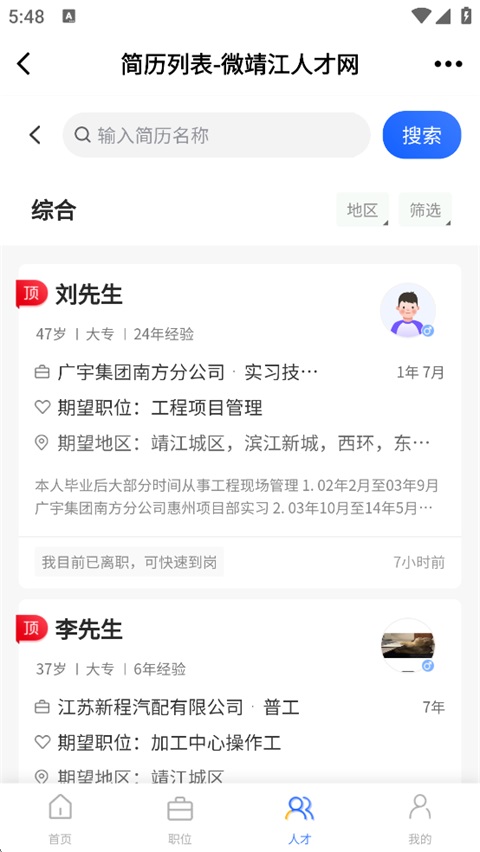Open 刘先生's resume card

[240, 427]
